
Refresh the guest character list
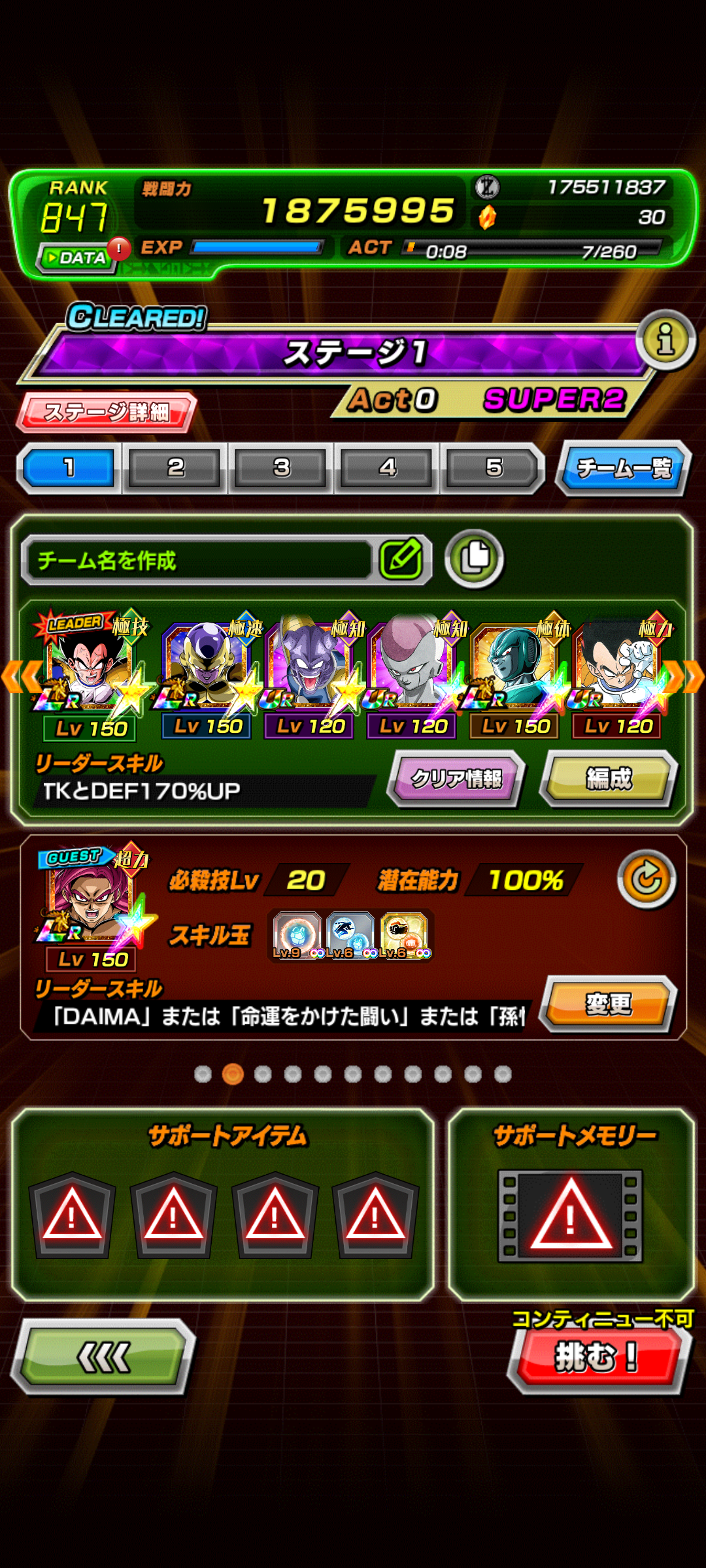click(x=647, y=879)
